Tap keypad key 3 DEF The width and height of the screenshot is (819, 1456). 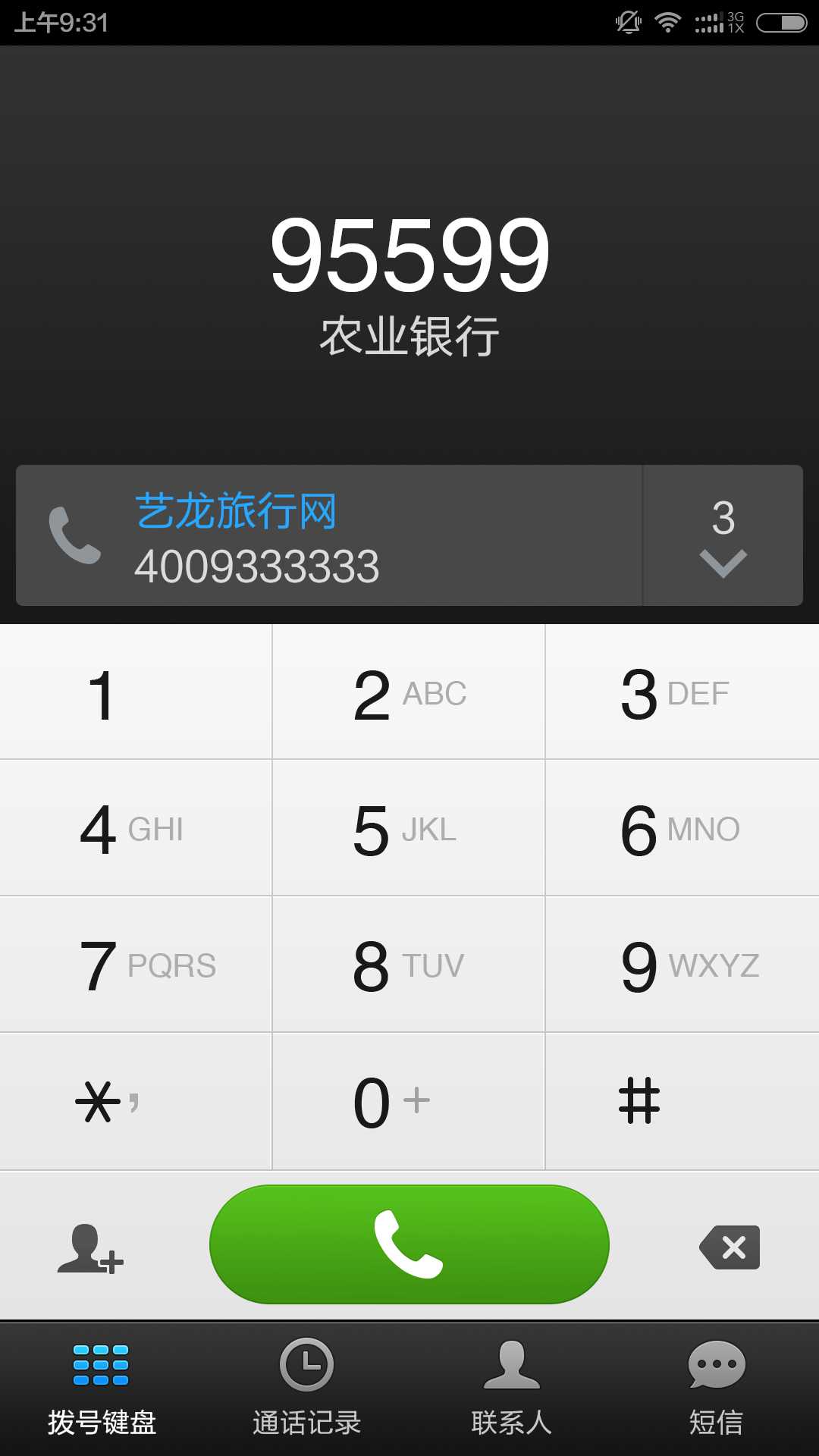(682, 692)
